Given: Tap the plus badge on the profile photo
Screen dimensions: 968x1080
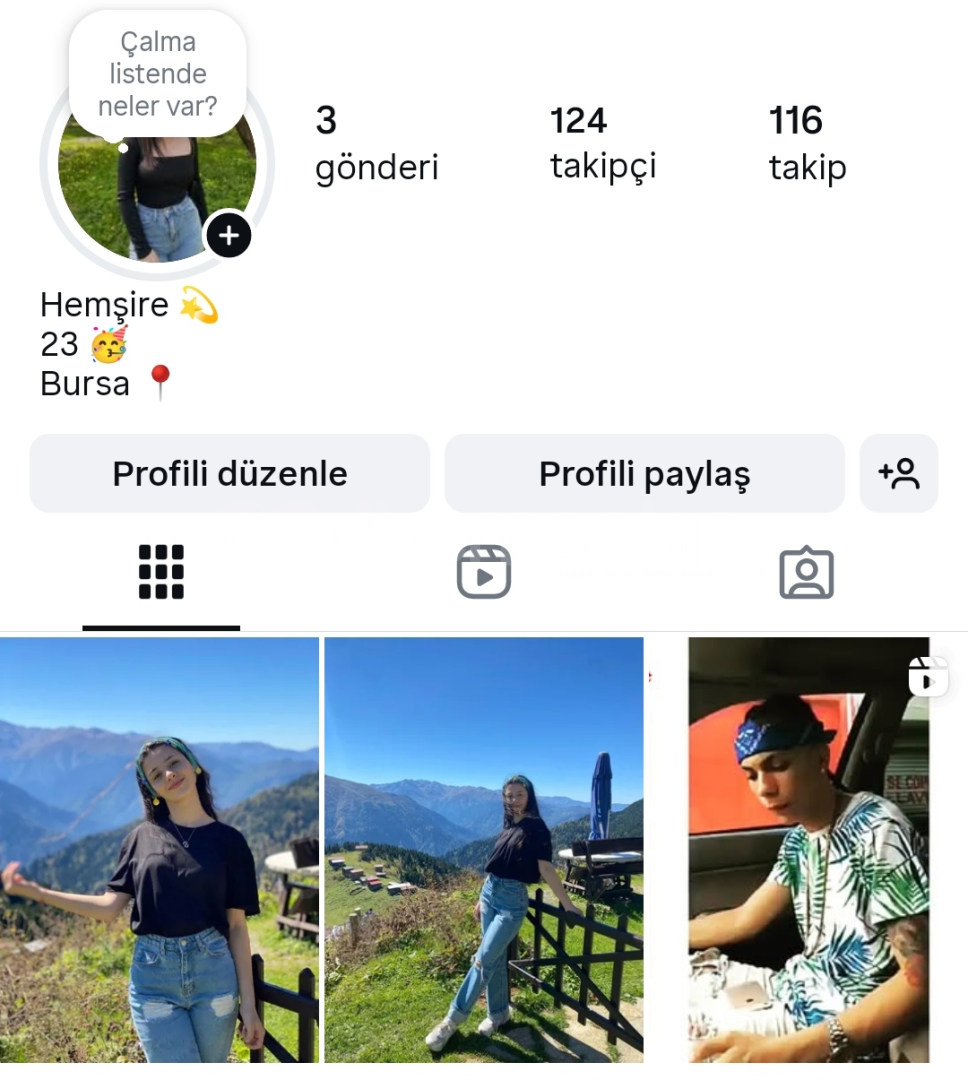Looking at the screenshot, I should point(229,236).
